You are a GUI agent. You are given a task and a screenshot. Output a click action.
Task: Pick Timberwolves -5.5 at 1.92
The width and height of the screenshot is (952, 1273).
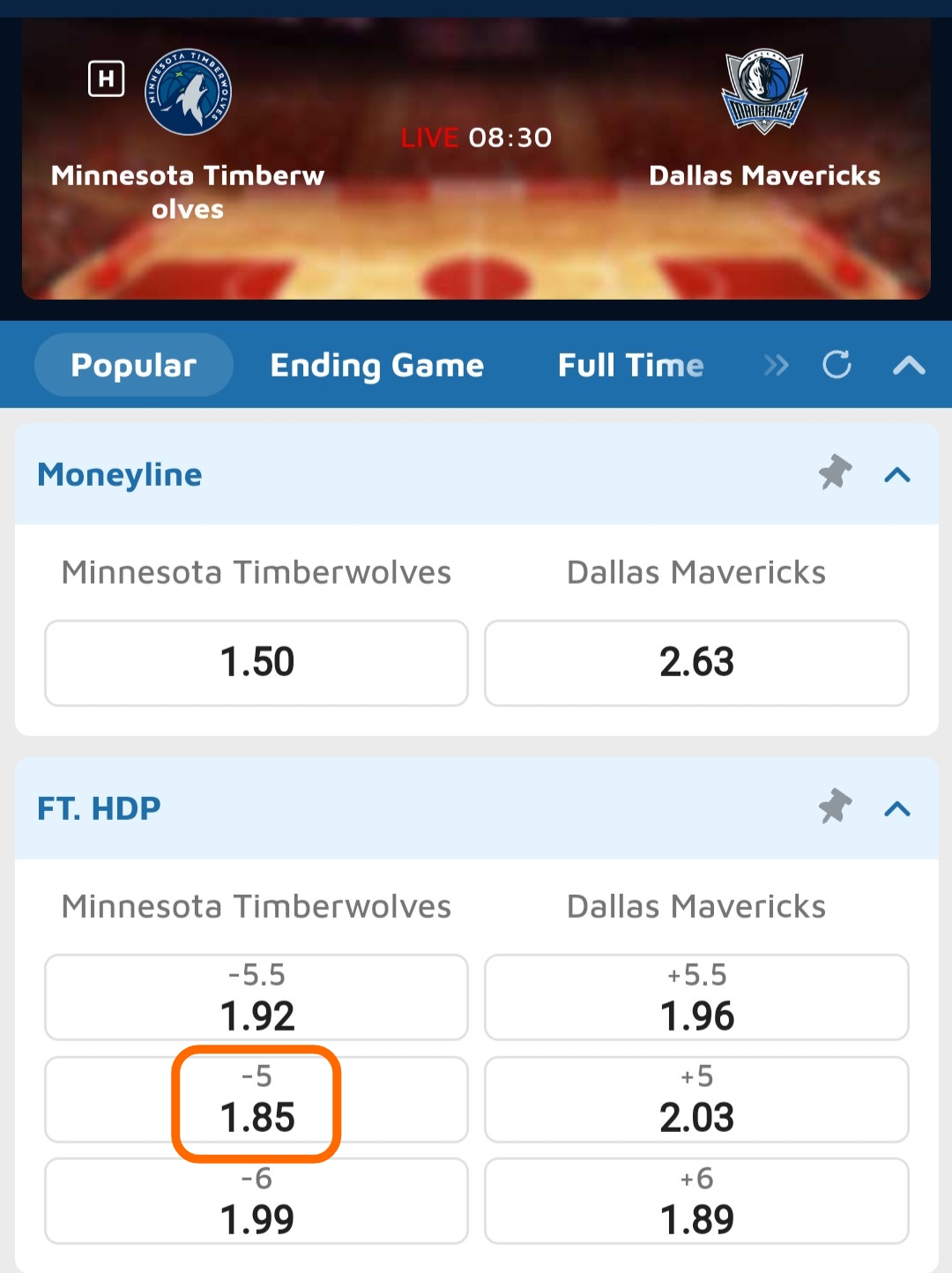coord(257,997)
